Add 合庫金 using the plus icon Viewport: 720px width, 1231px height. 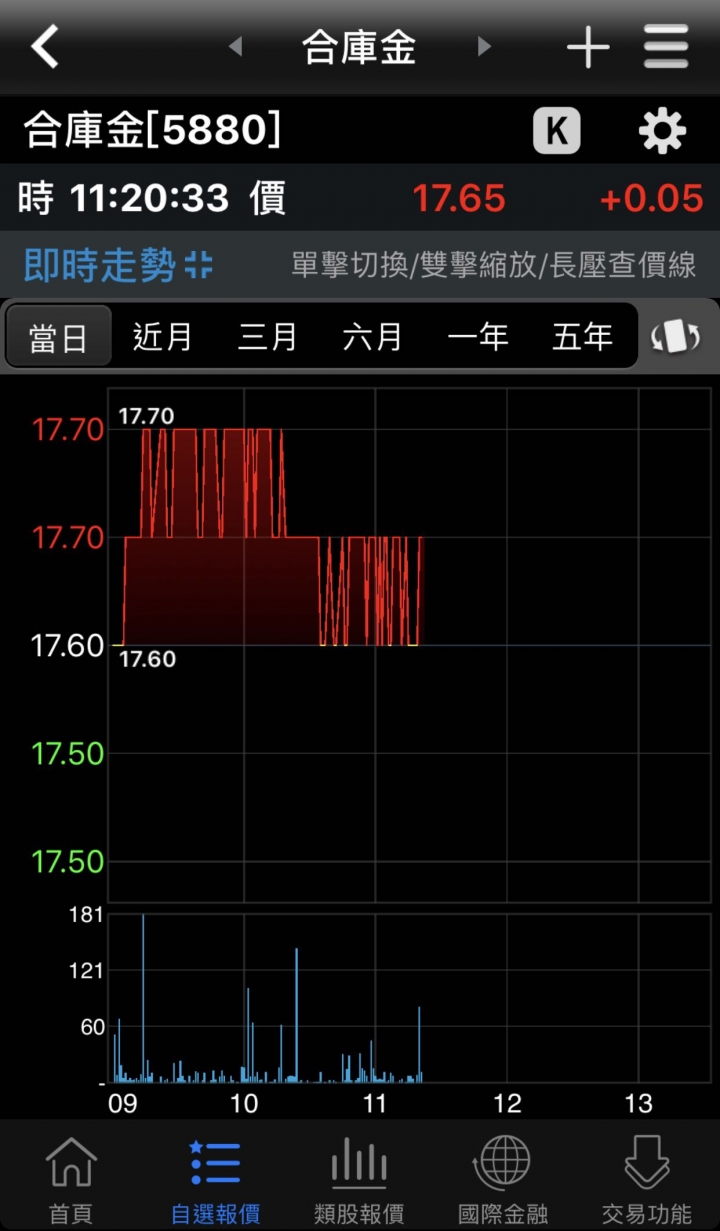point(588,48)
